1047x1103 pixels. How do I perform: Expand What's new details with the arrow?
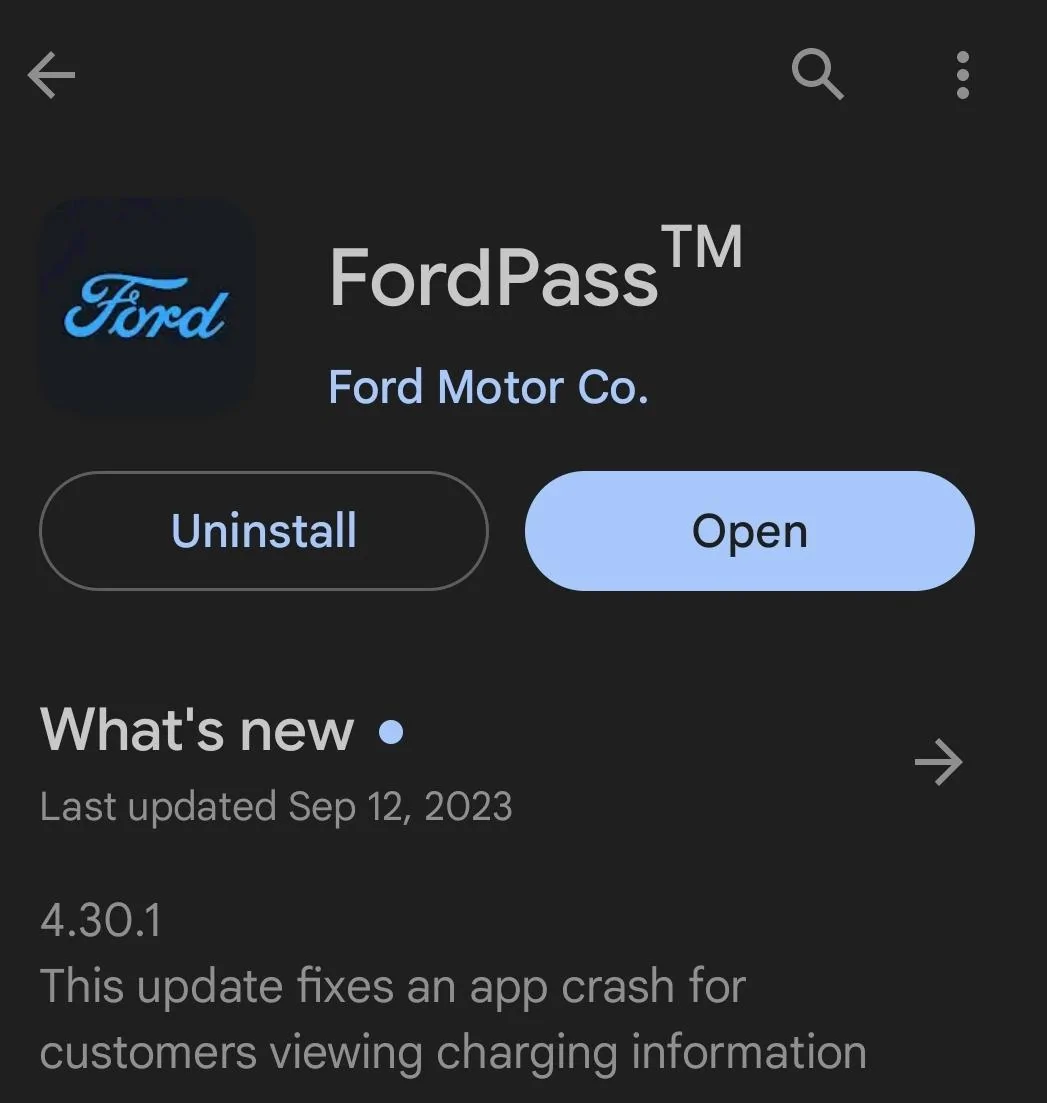(938, 764)
